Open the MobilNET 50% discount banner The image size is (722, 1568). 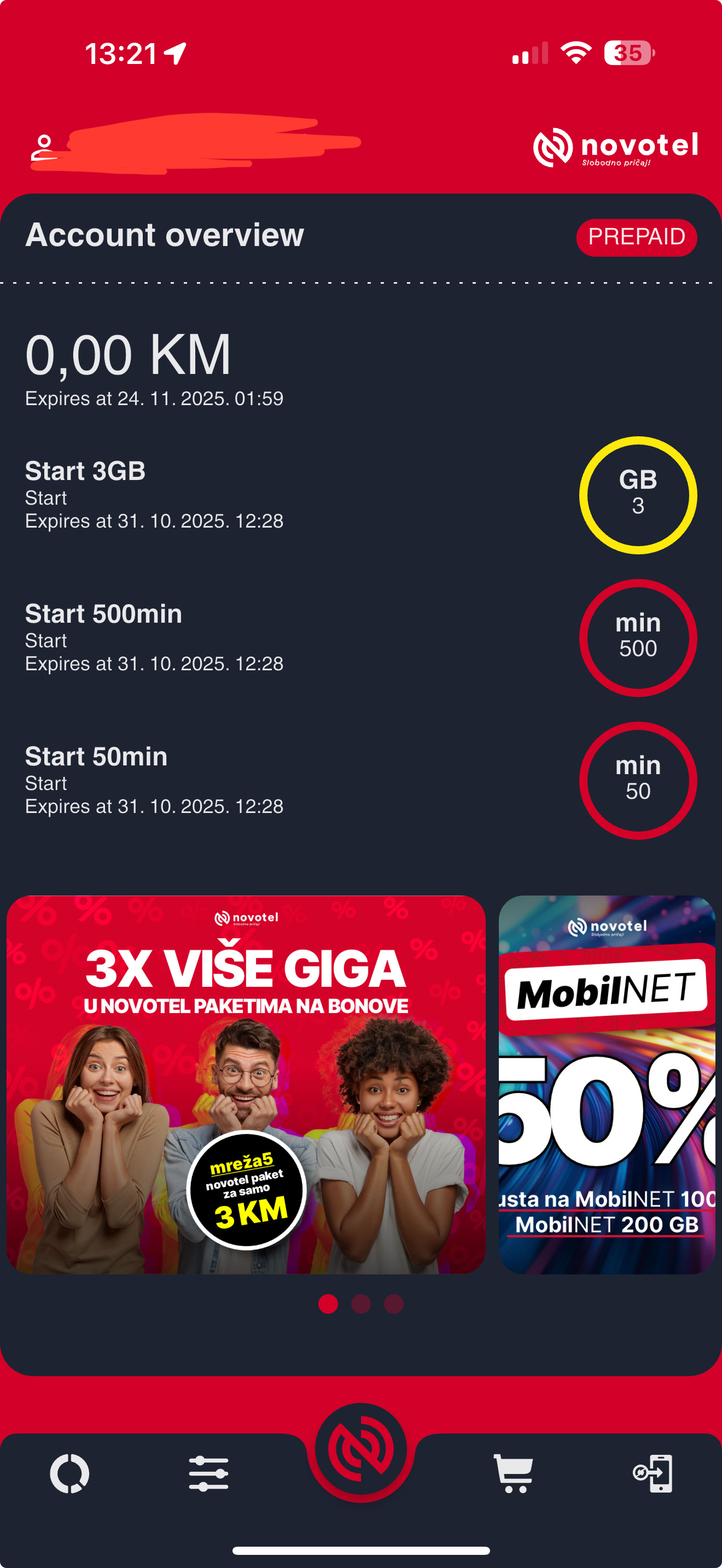click(x=607, y=1084)
